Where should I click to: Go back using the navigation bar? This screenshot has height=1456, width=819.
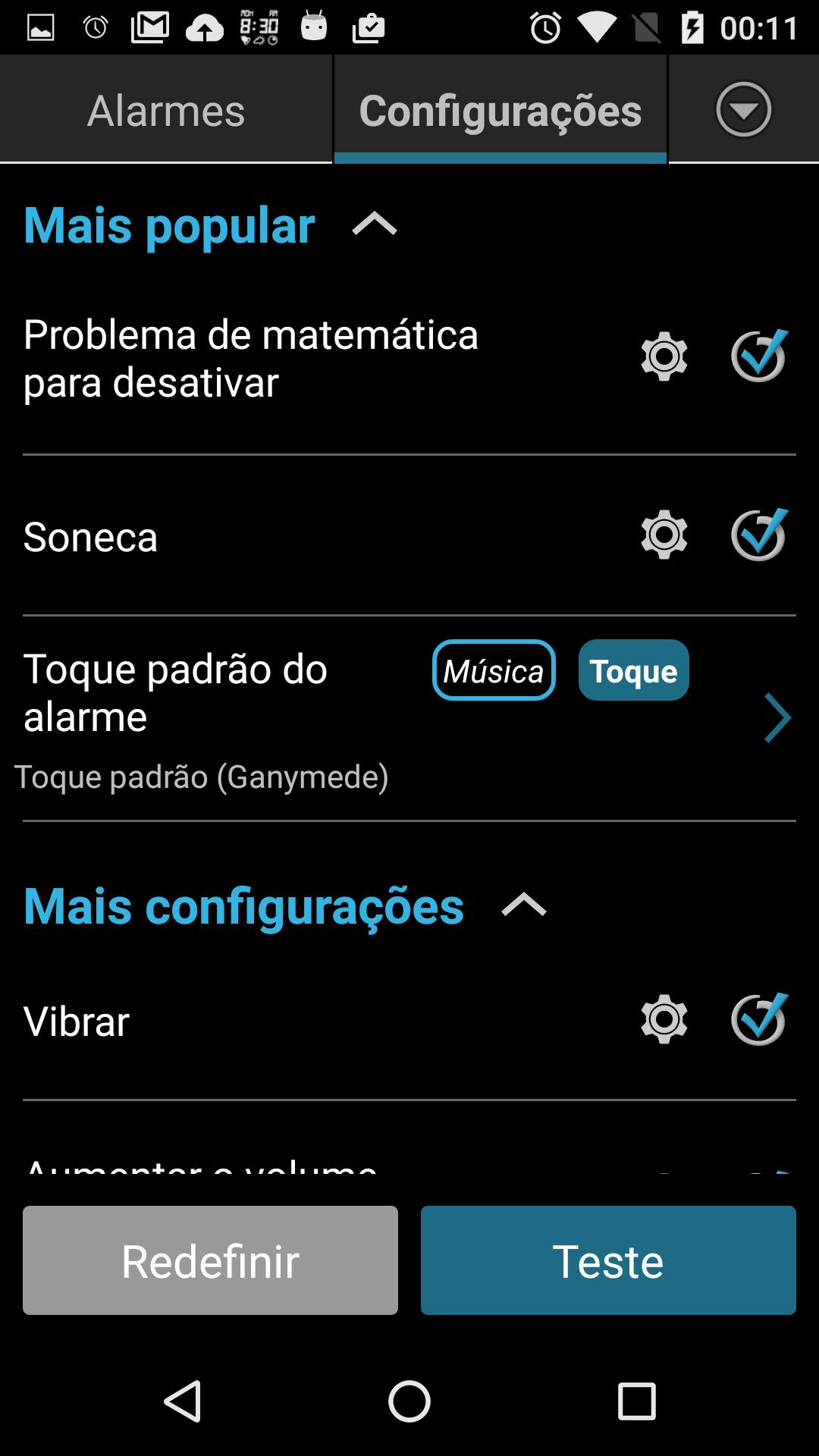[183, 1401]
